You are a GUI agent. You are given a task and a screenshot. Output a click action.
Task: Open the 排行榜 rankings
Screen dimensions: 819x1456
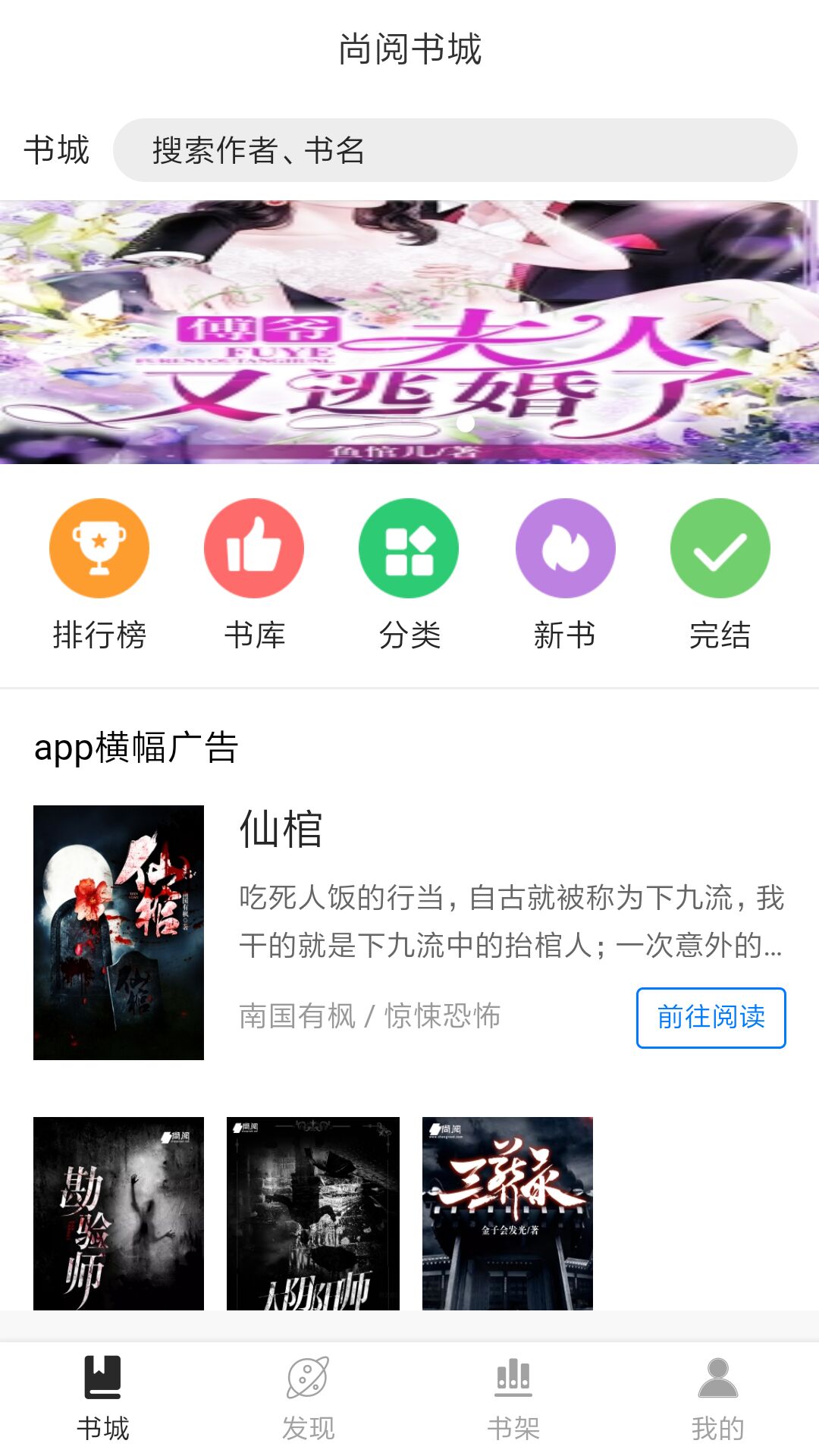(x=99, y=574)
